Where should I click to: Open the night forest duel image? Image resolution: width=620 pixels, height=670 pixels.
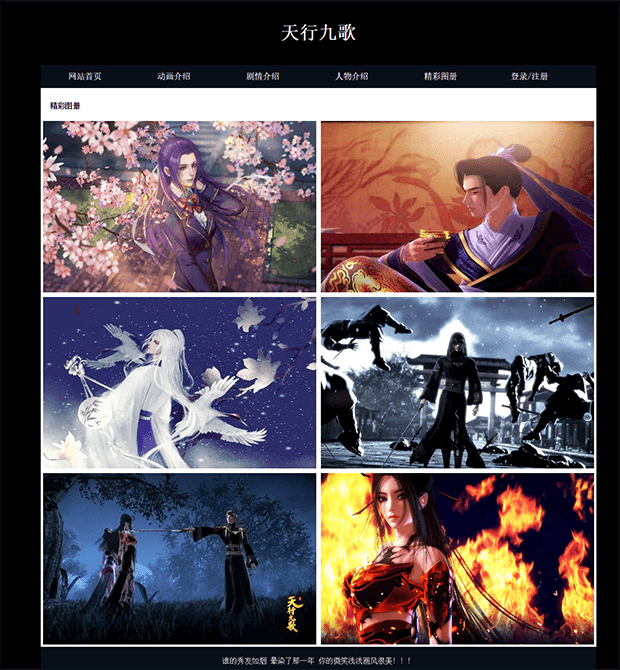click(180, 559)
